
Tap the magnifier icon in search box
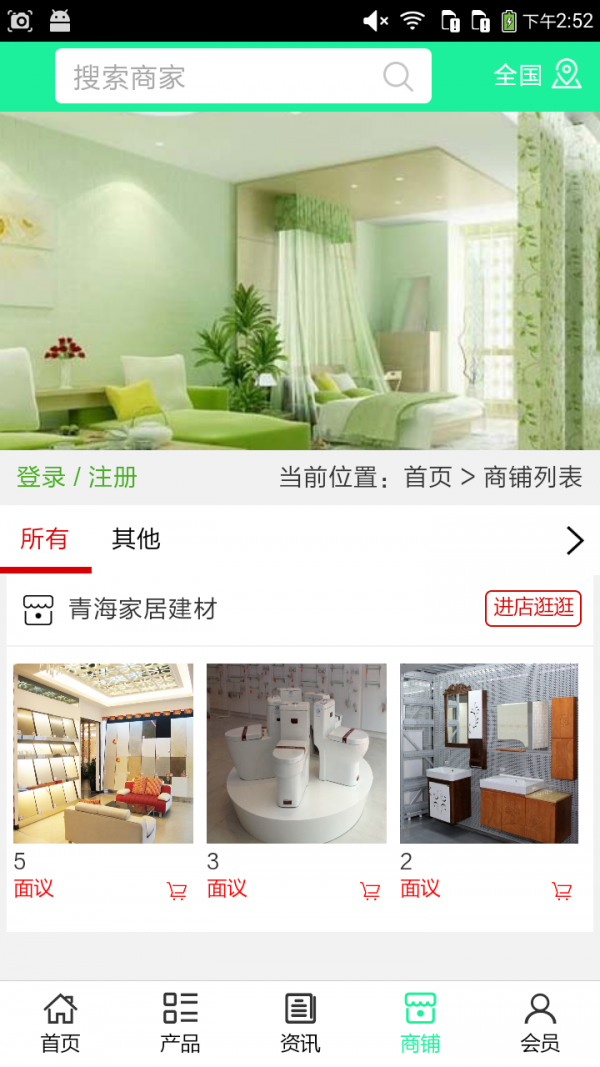pyautogui.click(x=398, y=77)
